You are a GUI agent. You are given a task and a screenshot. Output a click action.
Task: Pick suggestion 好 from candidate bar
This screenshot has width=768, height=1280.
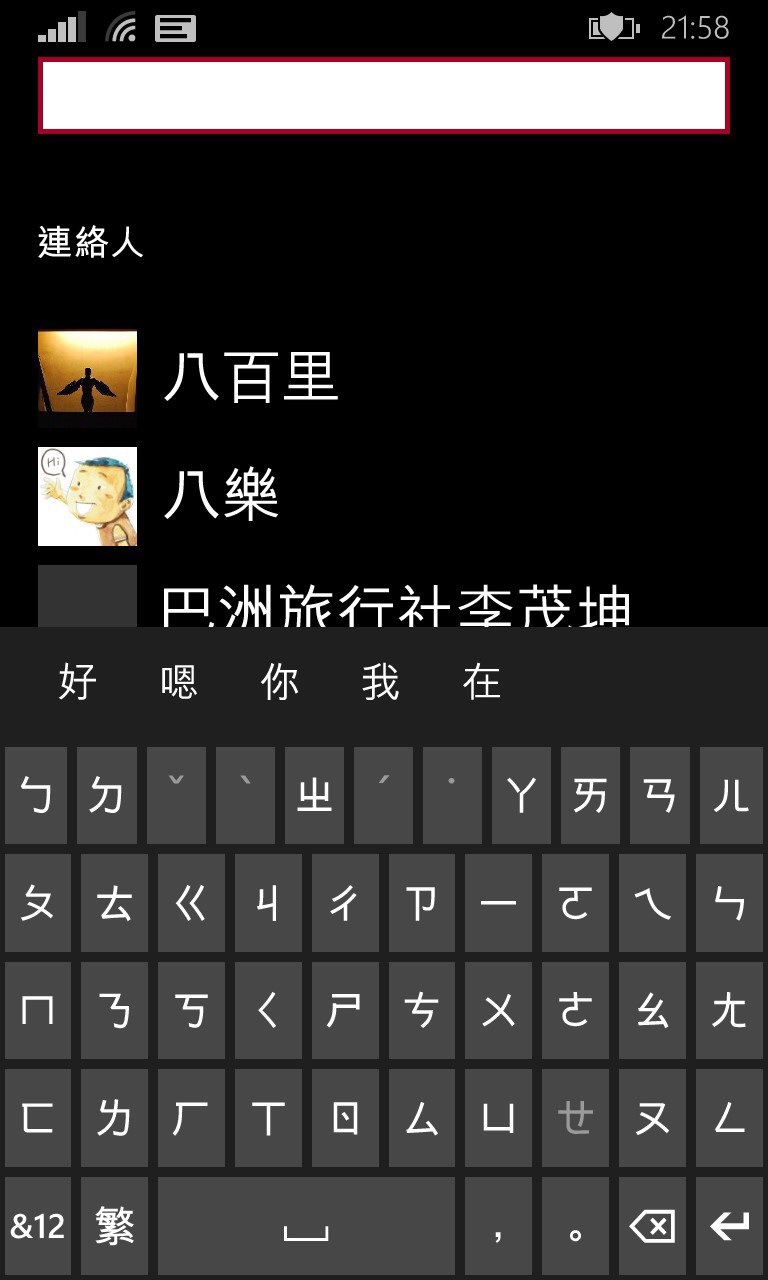(x=78, y=683)
